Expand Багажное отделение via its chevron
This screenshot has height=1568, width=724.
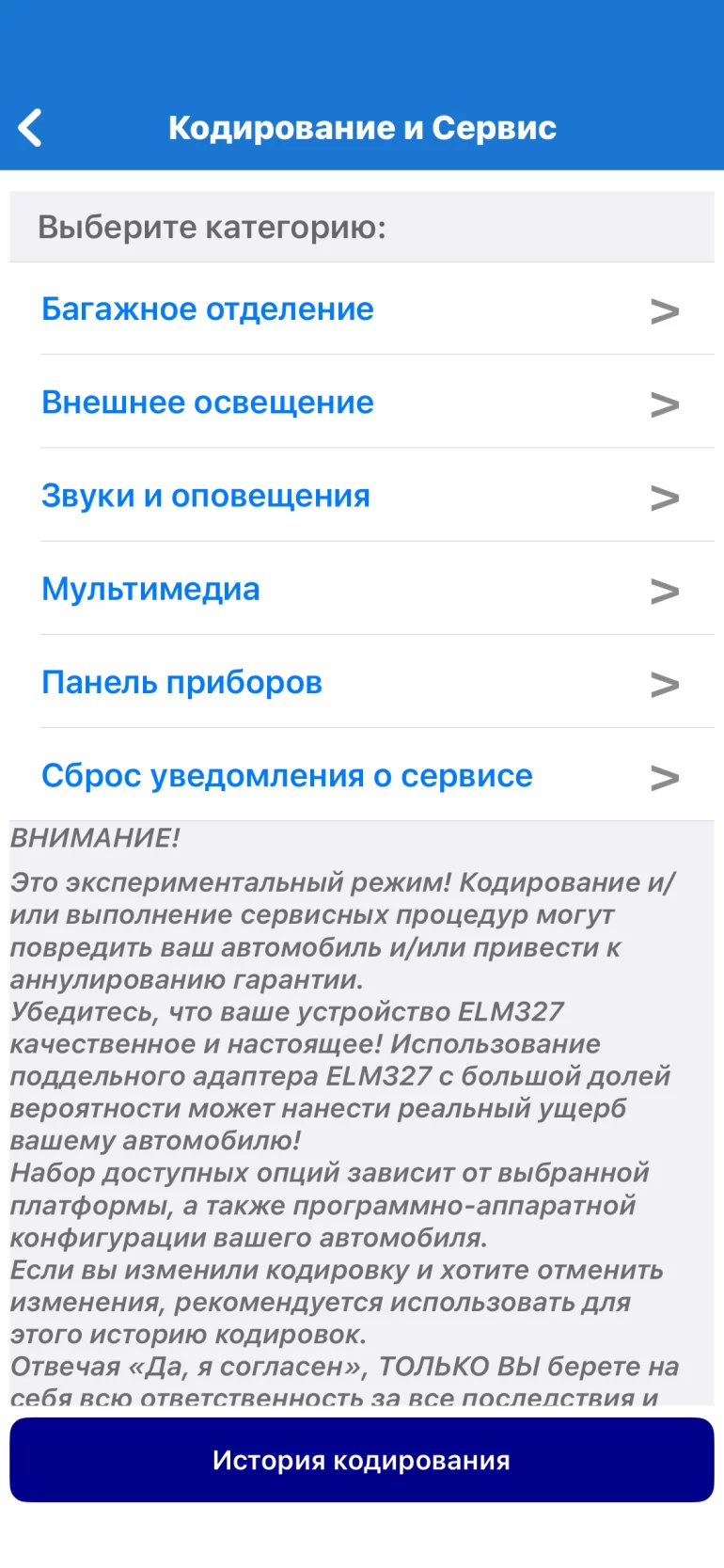pos(666,310)
